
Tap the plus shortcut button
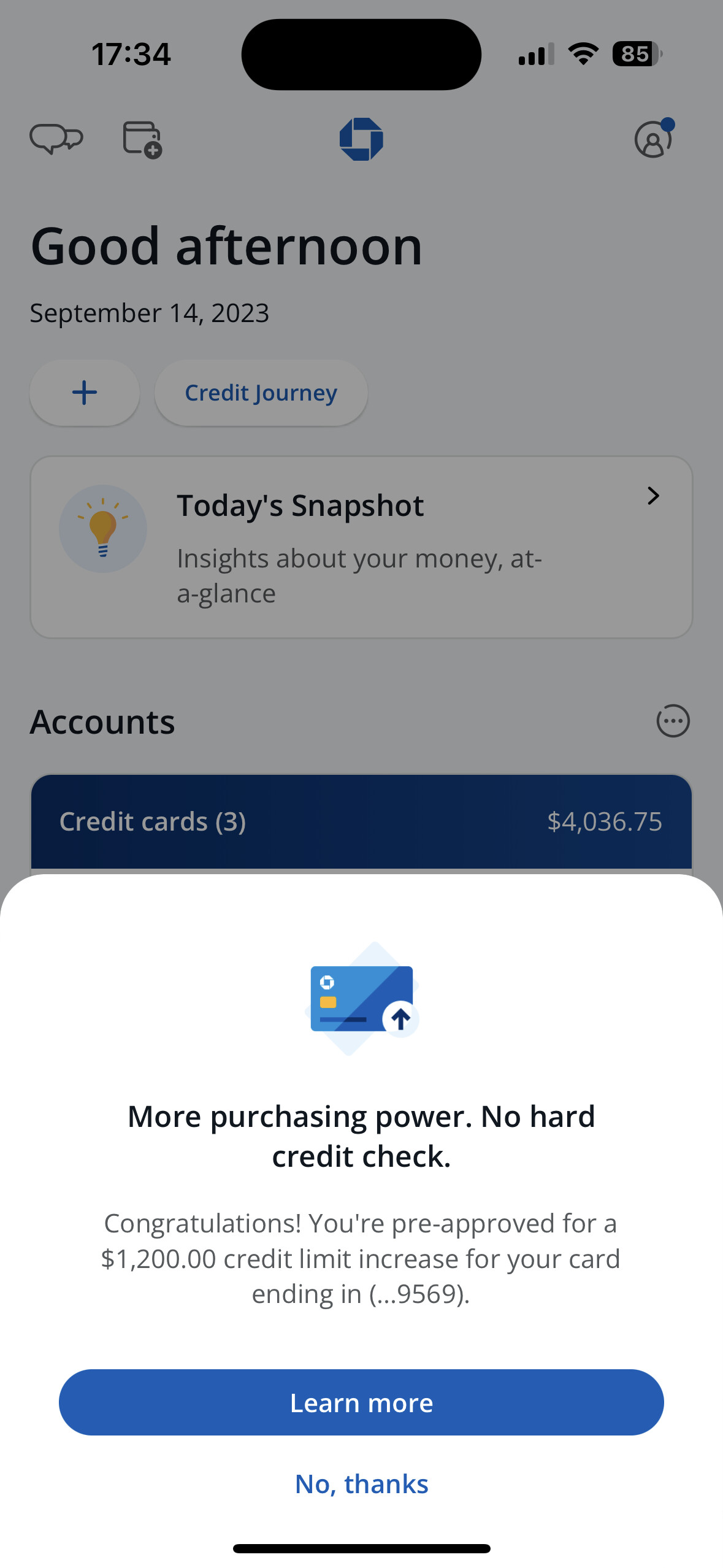85,393
